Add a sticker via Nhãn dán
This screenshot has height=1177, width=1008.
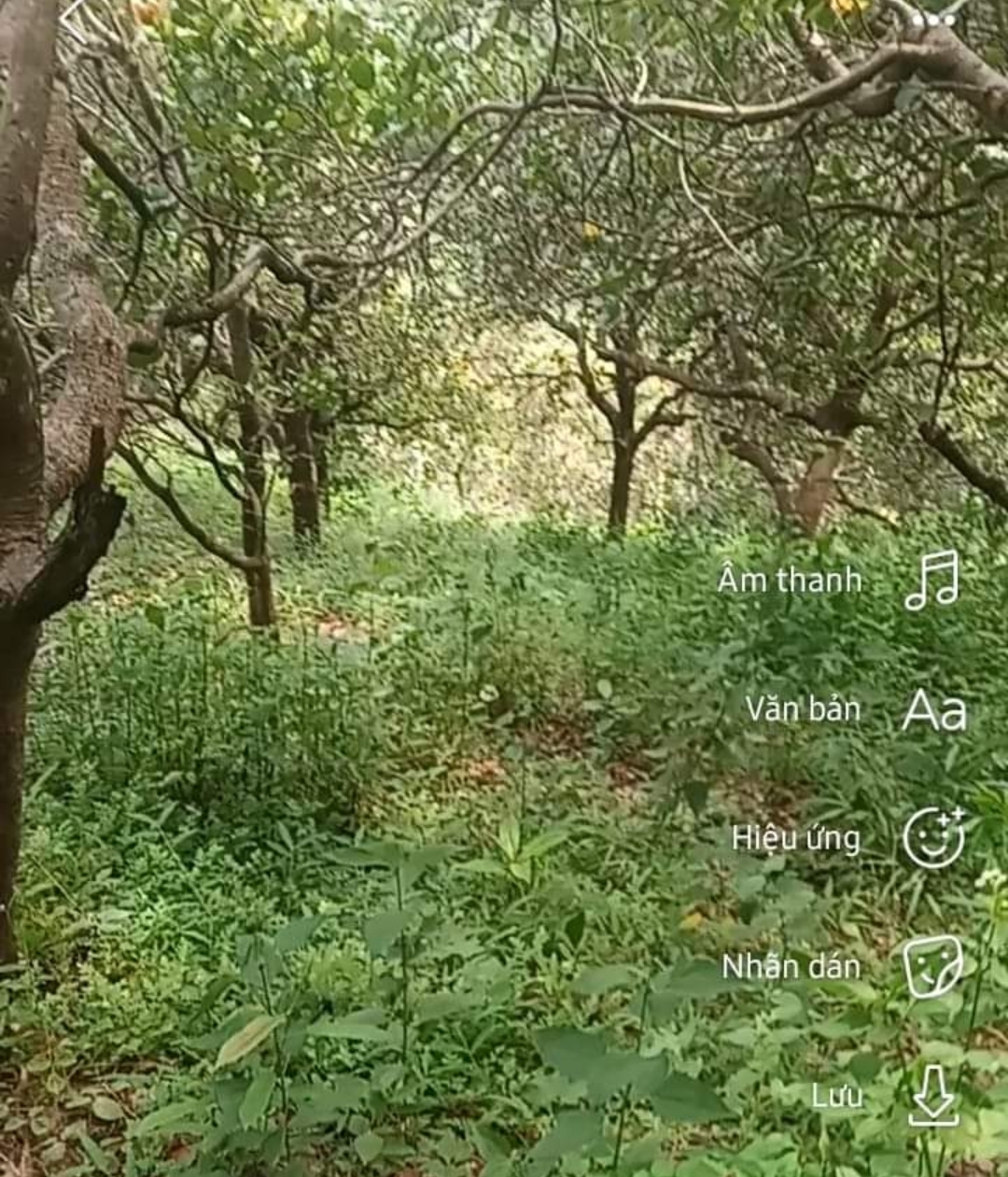pyautogui.click(x=932, y=966)
